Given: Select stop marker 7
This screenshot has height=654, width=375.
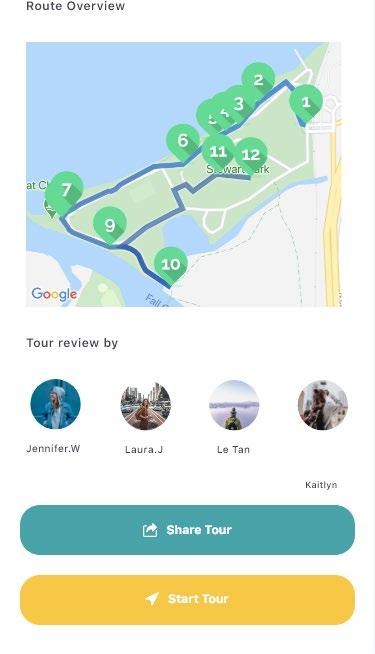Looking at the screenshot, I should pyautogui.click(x=66, y=191).
